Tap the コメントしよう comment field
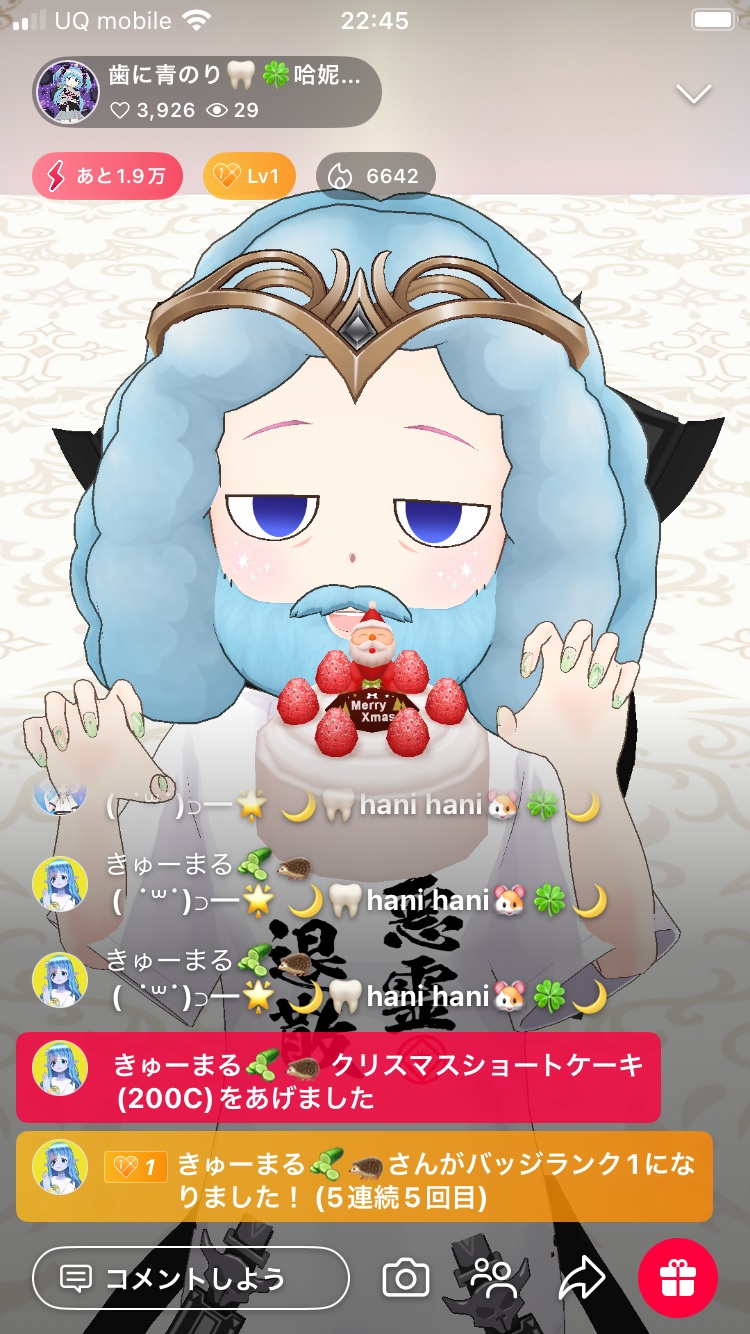 pyautogui.click(x=191, y=1278)
